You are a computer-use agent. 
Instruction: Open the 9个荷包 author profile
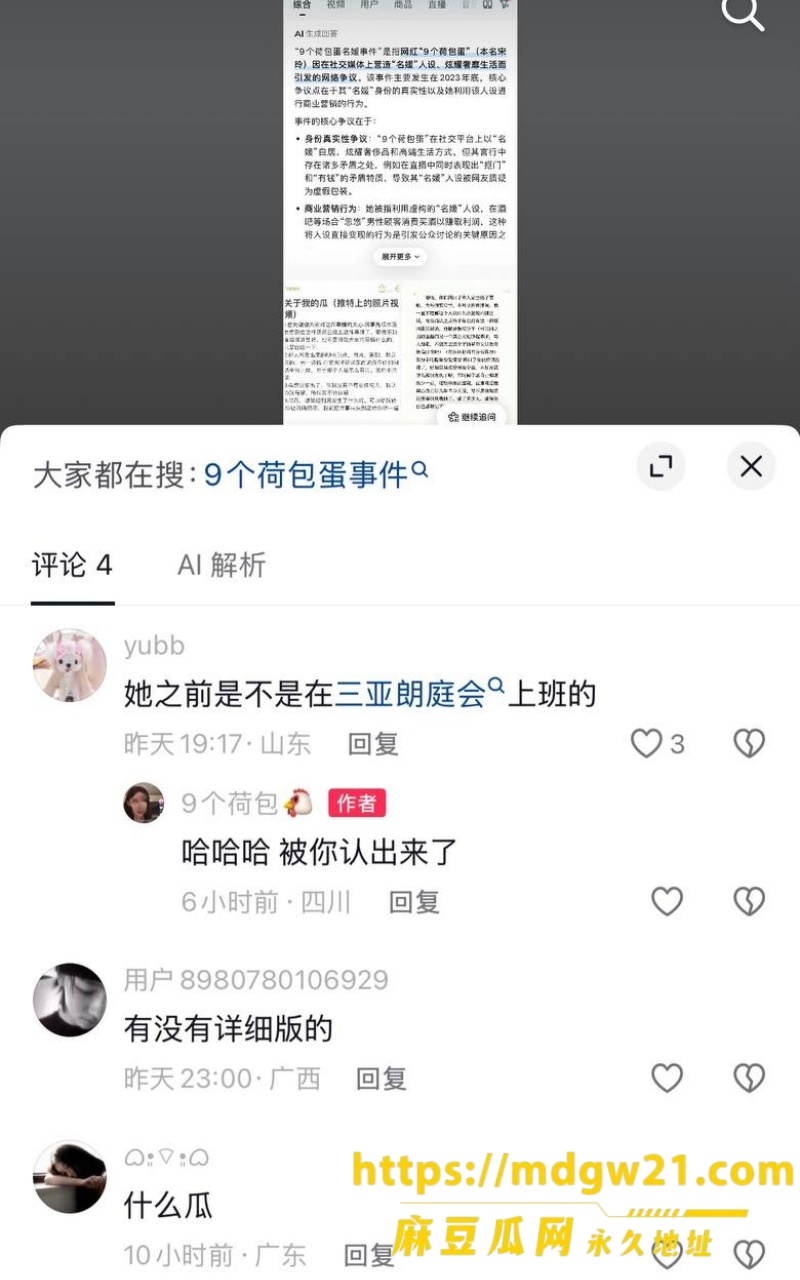pyautogui.click(x=144, y=803)
